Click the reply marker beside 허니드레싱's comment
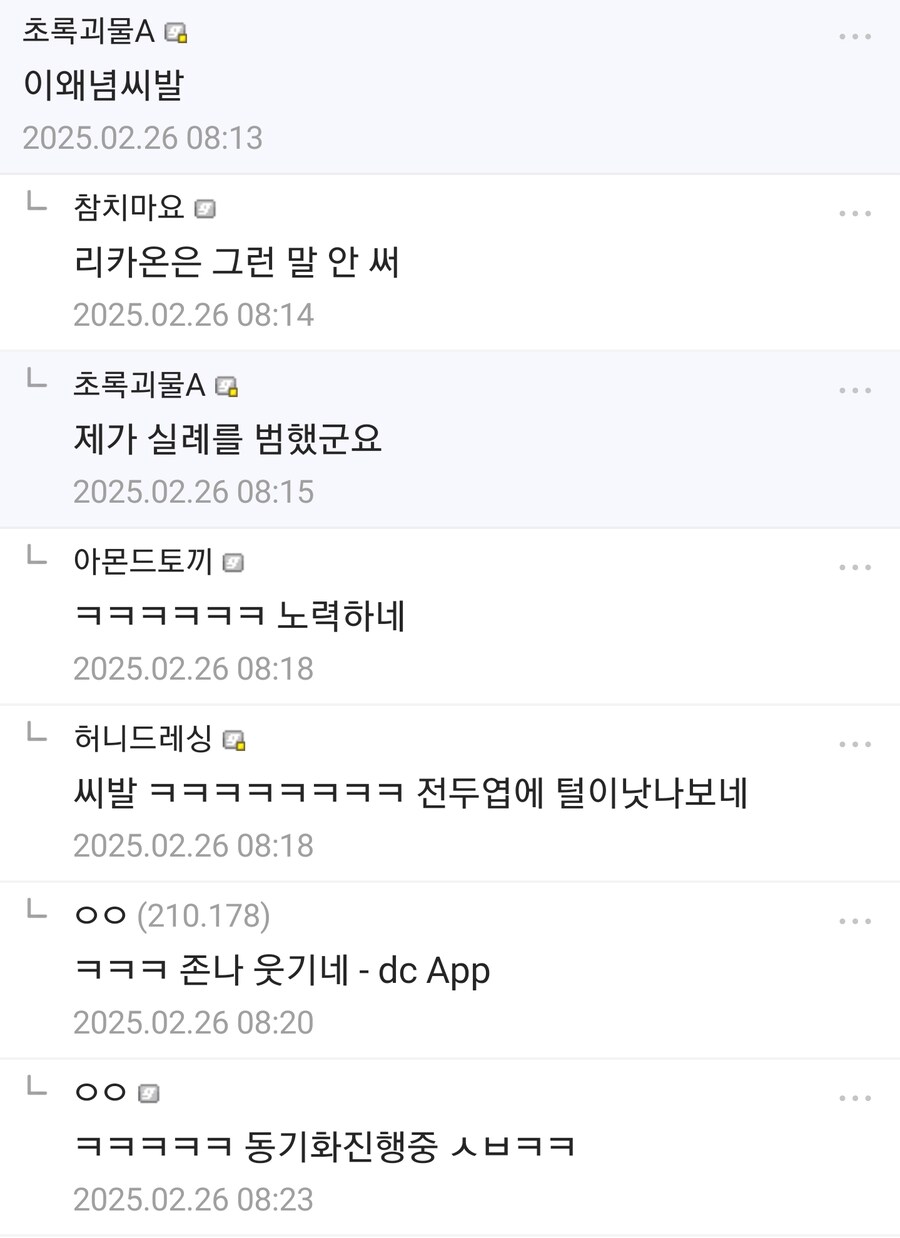The image size is (900, 1238). click(36, 733)
